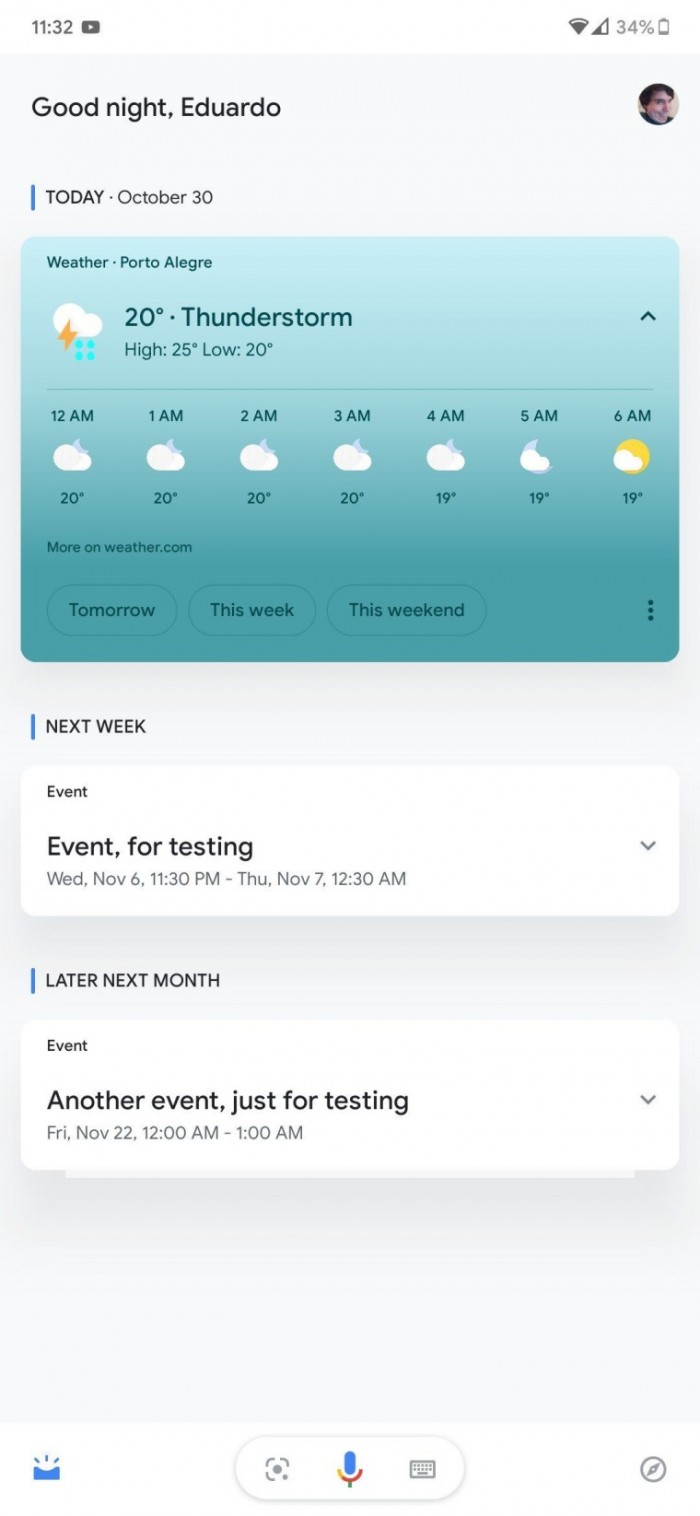
Task: Open the weather card overflow menu
Action: pyautogui.click(x=650, y=610)
